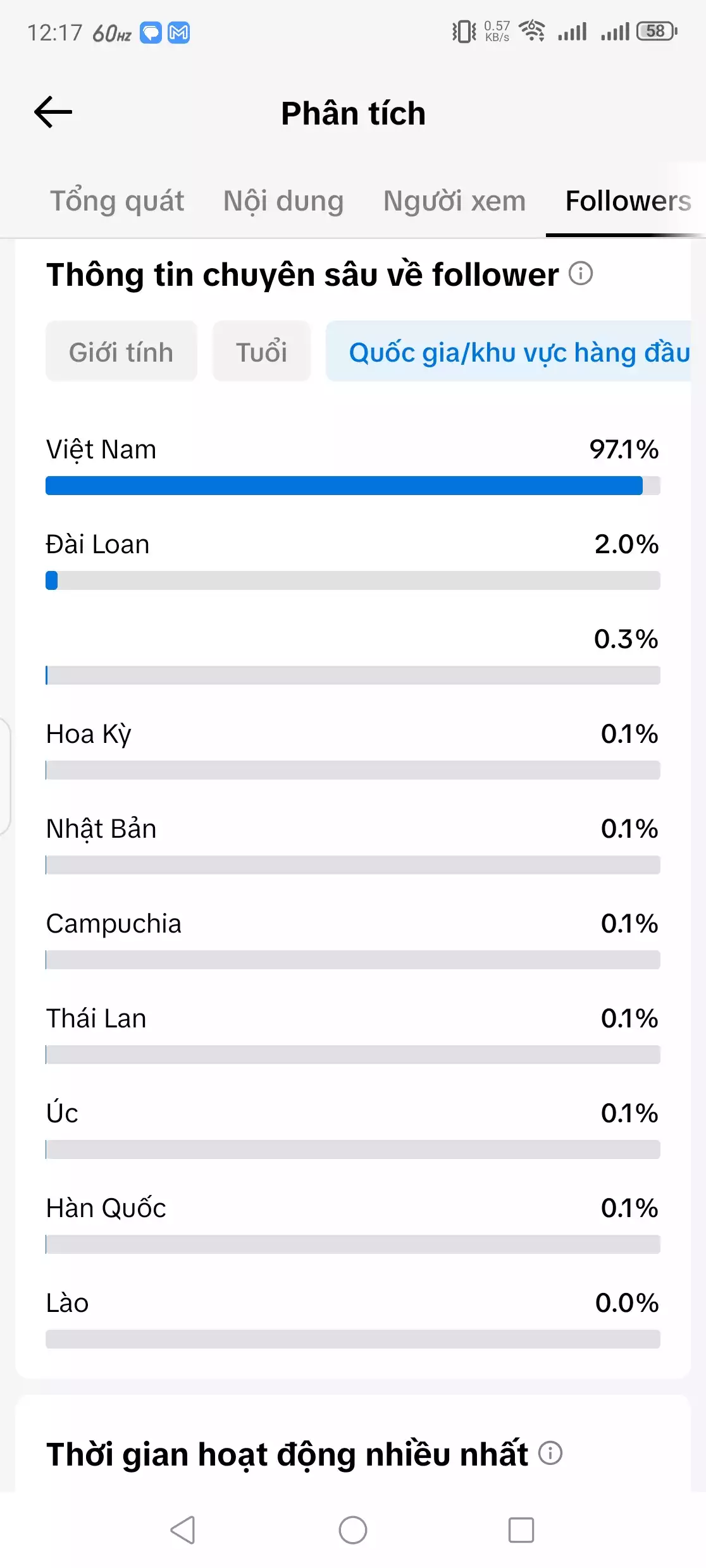Tap info icon beside Thời gian hoạt động nhiều nhất
The height and width of the screenshot is (1568, 706).
coord(550,1452)
